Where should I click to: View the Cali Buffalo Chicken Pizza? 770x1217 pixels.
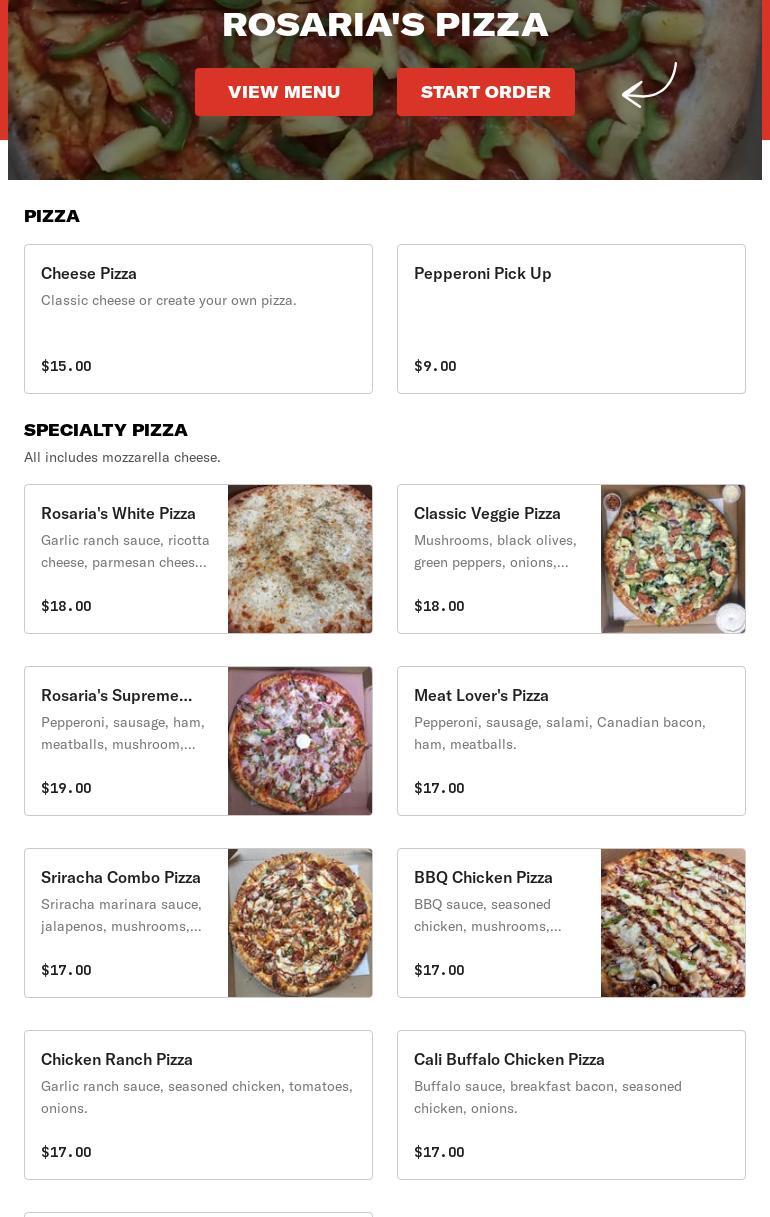tap(571, 1105)
